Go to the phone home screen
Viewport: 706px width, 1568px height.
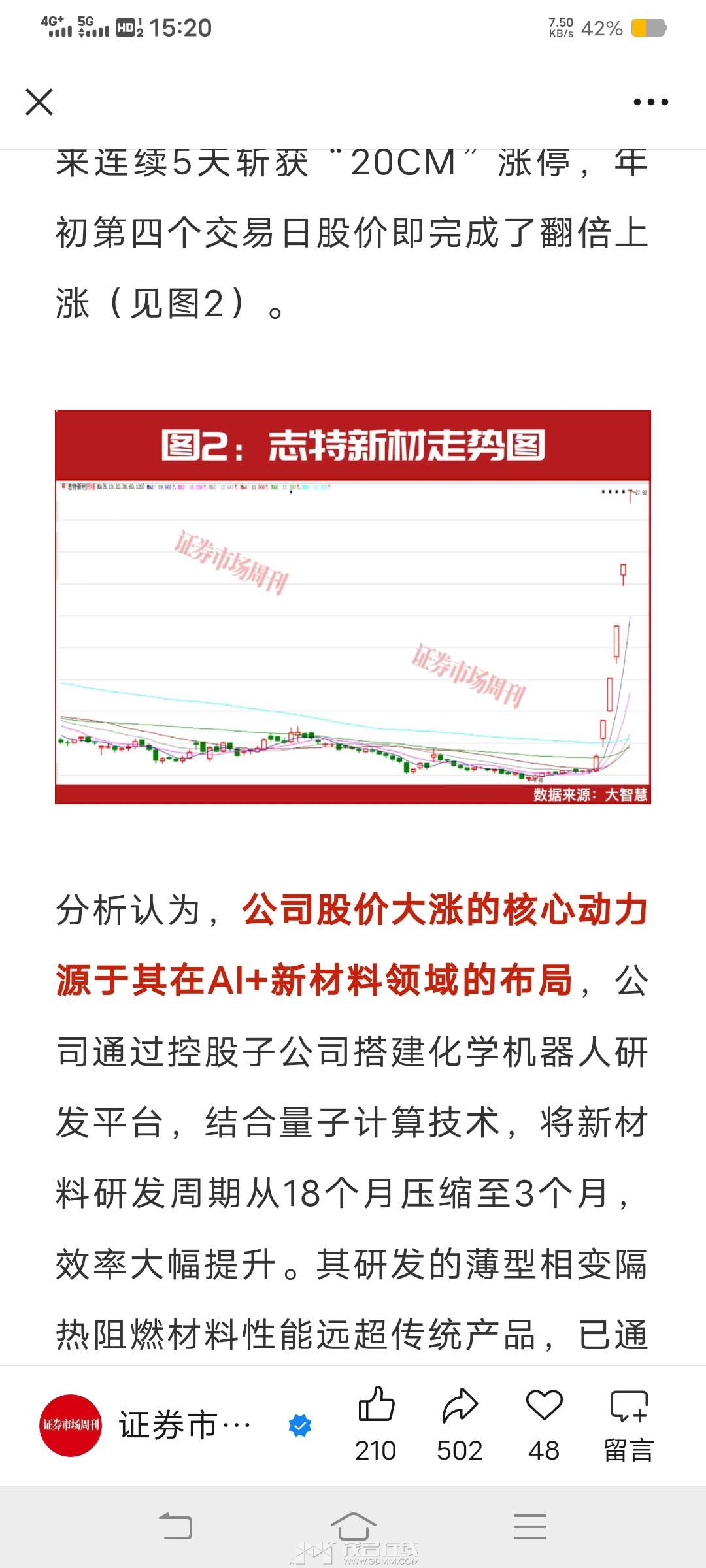click(x=353, y=1526)
